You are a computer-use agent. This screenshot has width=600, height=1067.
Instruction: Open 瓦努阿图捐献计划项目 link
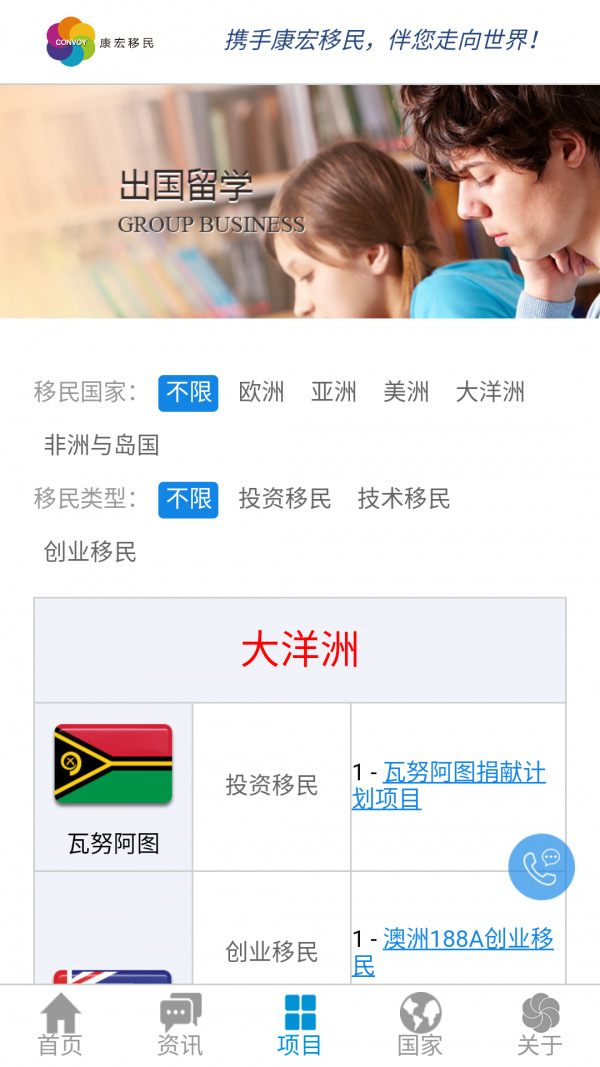464,774
